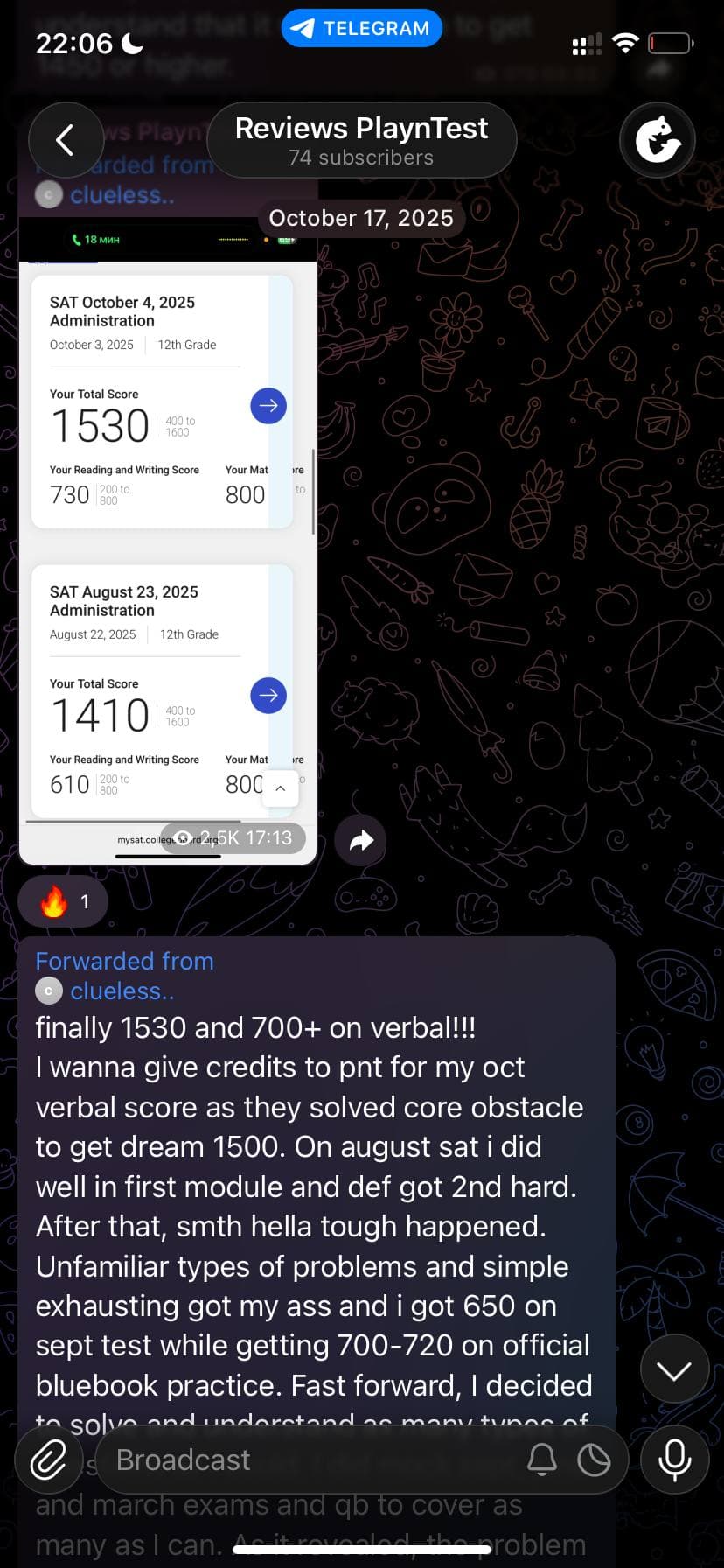Jump to the latest messages

674,1370
